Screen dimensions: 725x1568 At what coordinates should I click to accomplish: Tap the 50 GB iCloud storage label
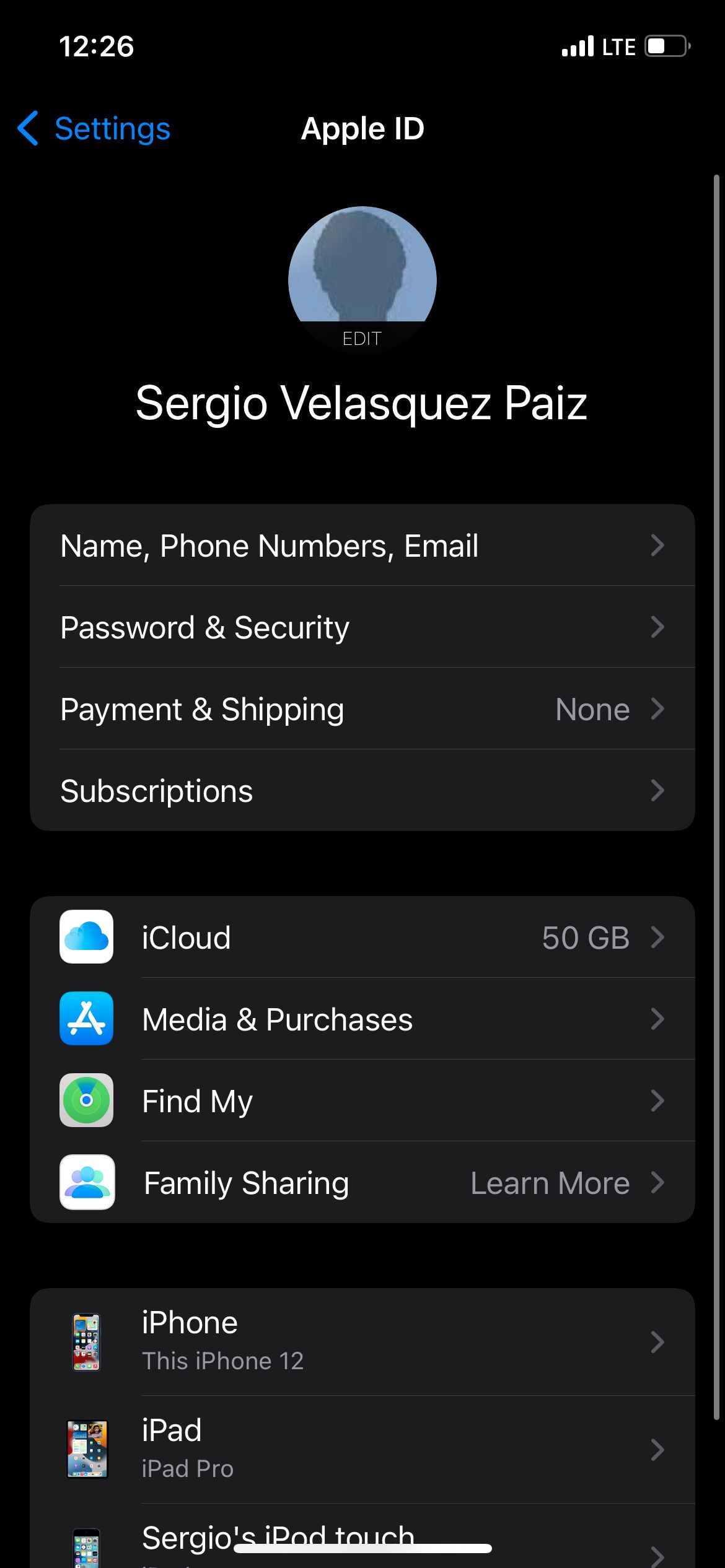pyautogui.click(x=585, y=937)
